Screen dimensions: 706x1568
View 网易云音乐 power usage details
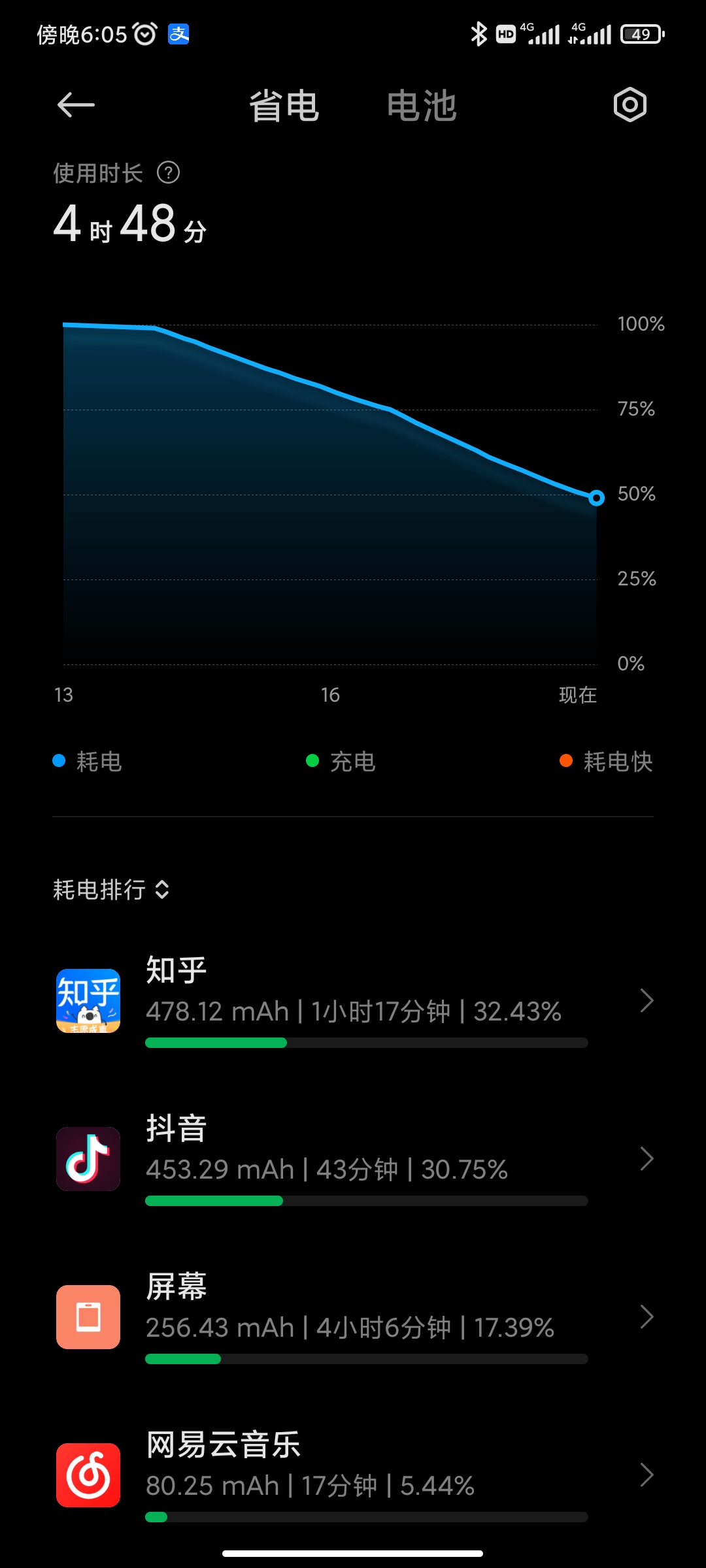pos(353,1475)
